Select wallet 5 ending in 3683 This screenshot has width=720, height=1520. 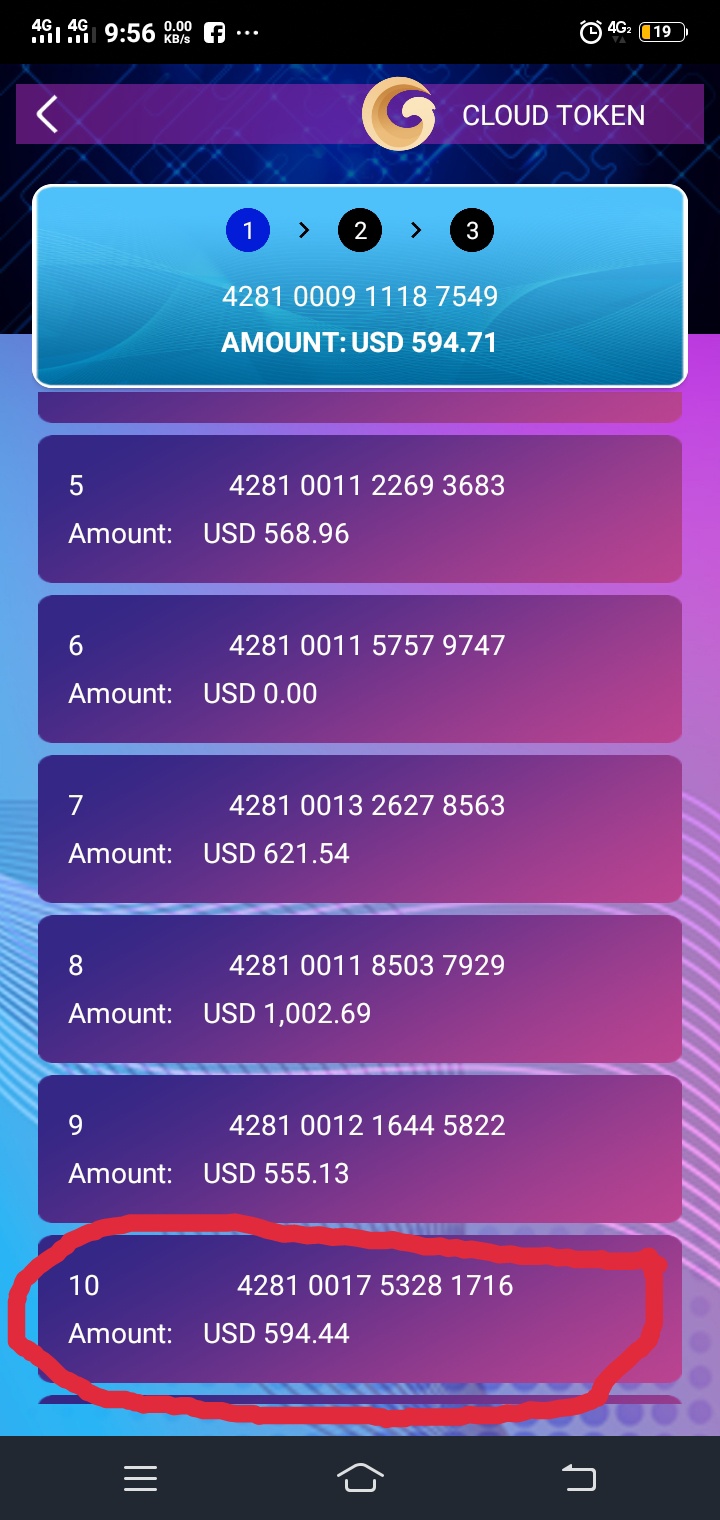click(360, 509)
